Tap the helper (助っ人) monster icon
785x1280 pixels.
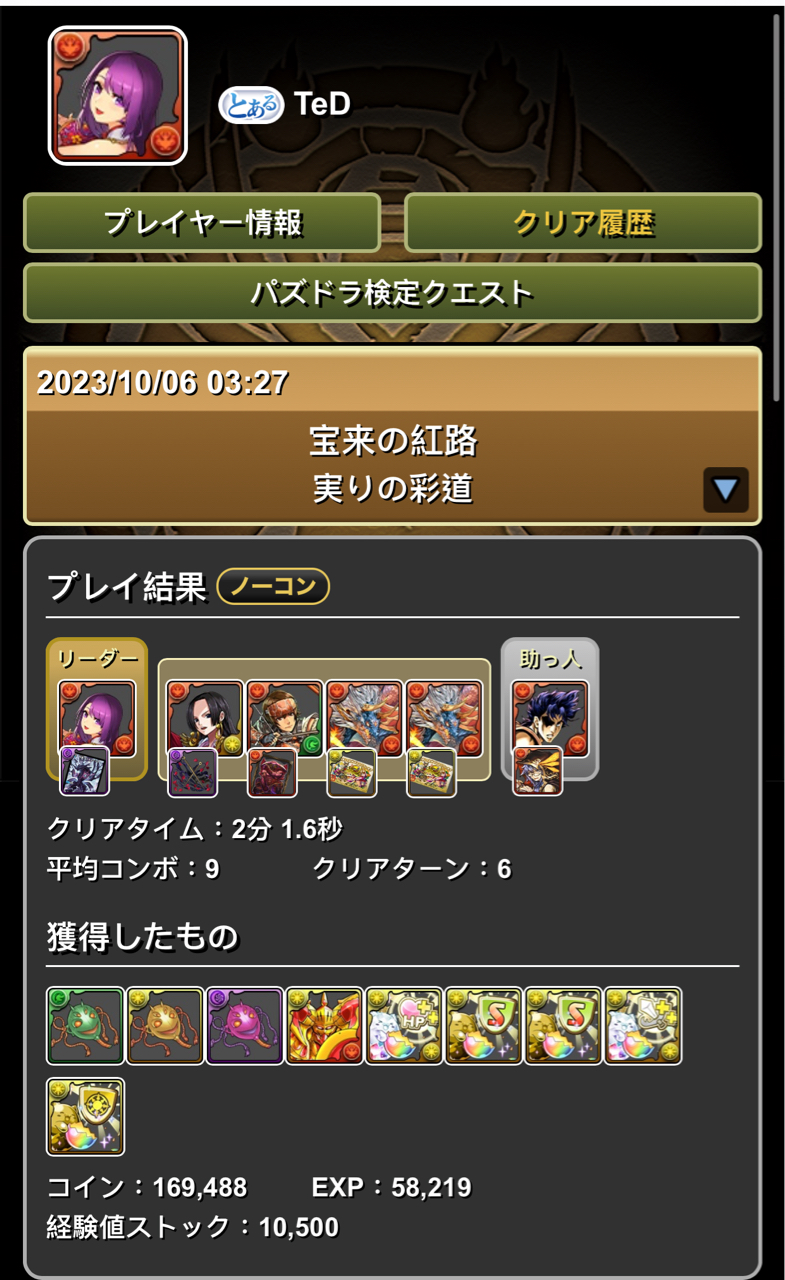pos(550,719)
